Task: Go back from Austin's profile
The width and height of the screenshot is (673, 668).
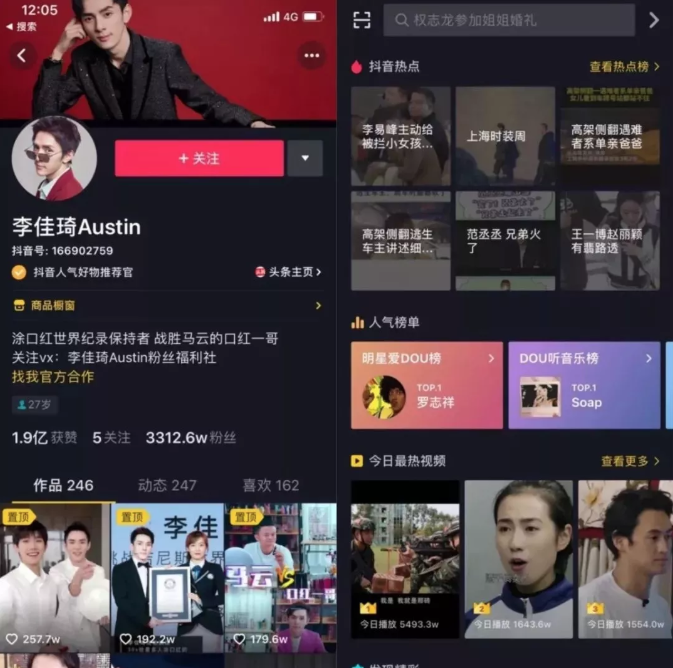Action: 22,56
